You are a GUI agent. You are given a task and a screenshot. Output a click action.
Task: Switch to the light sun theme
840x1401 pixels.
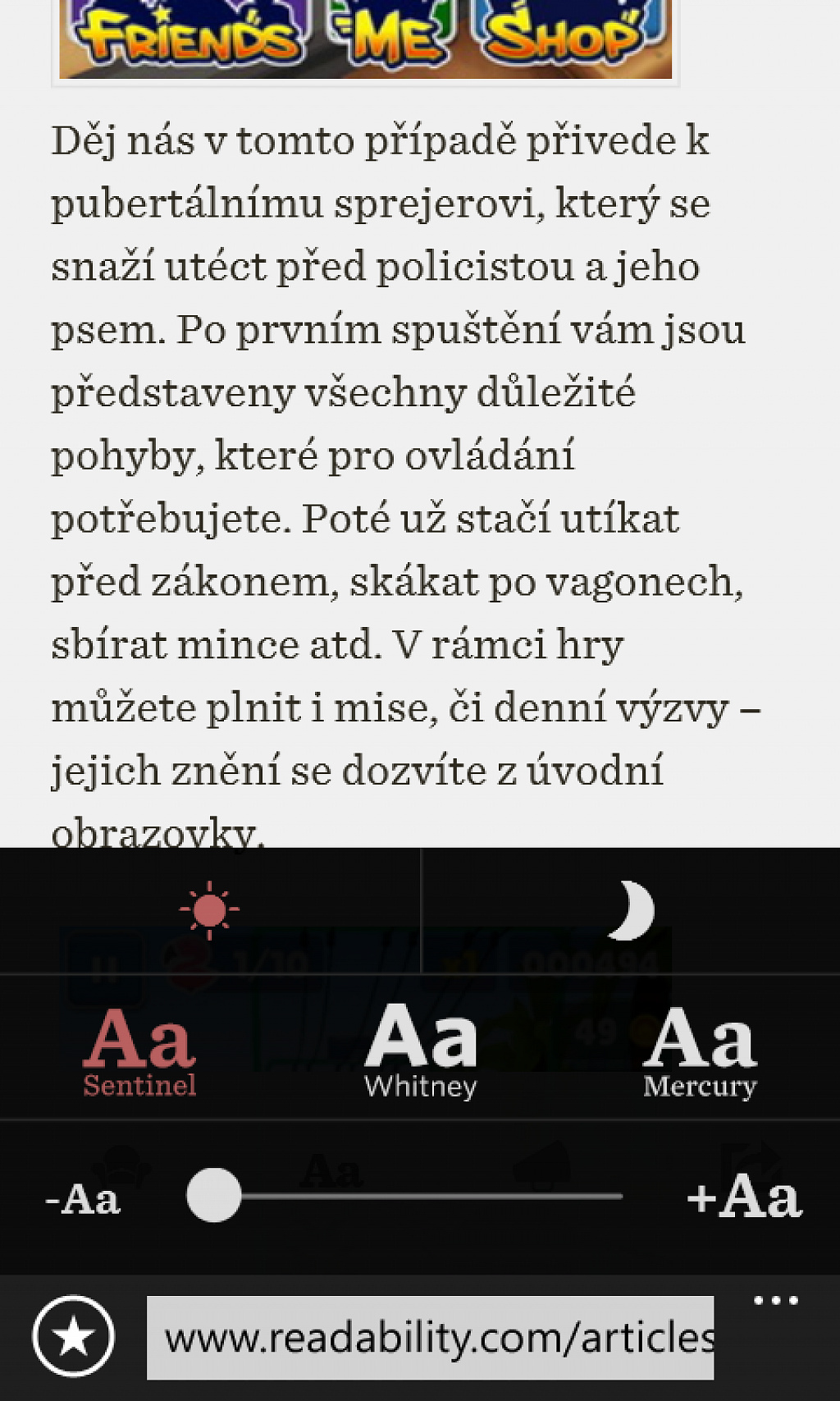pos(209,910)
